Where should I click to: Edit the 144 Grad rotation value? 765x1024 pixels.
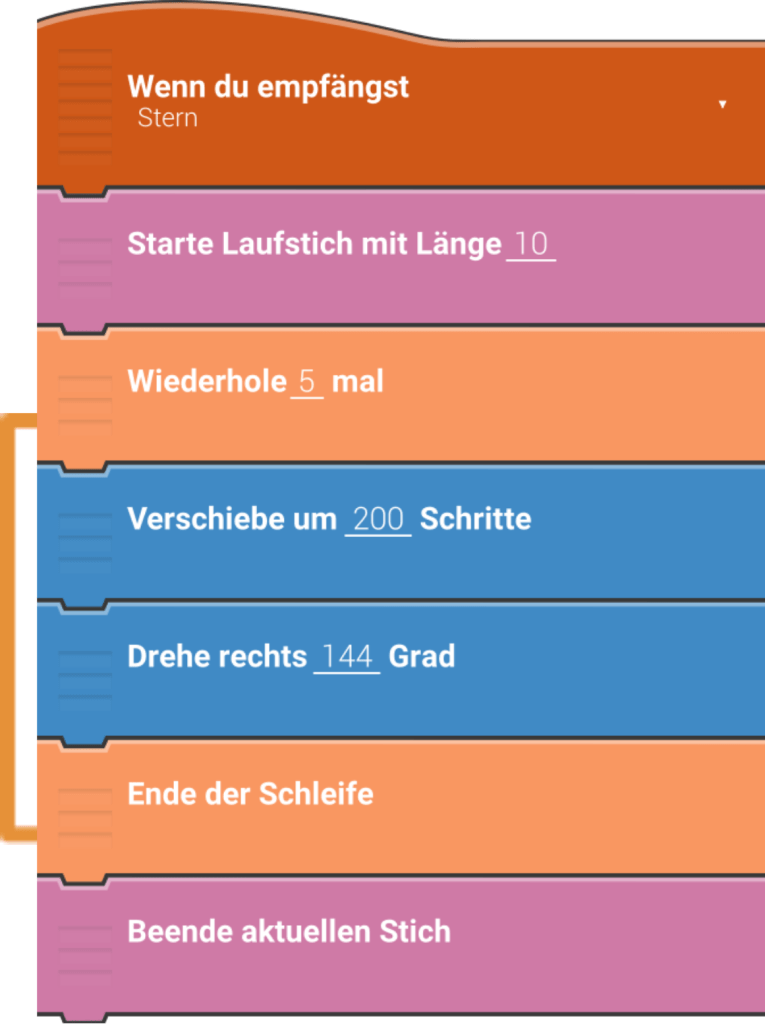347,657
